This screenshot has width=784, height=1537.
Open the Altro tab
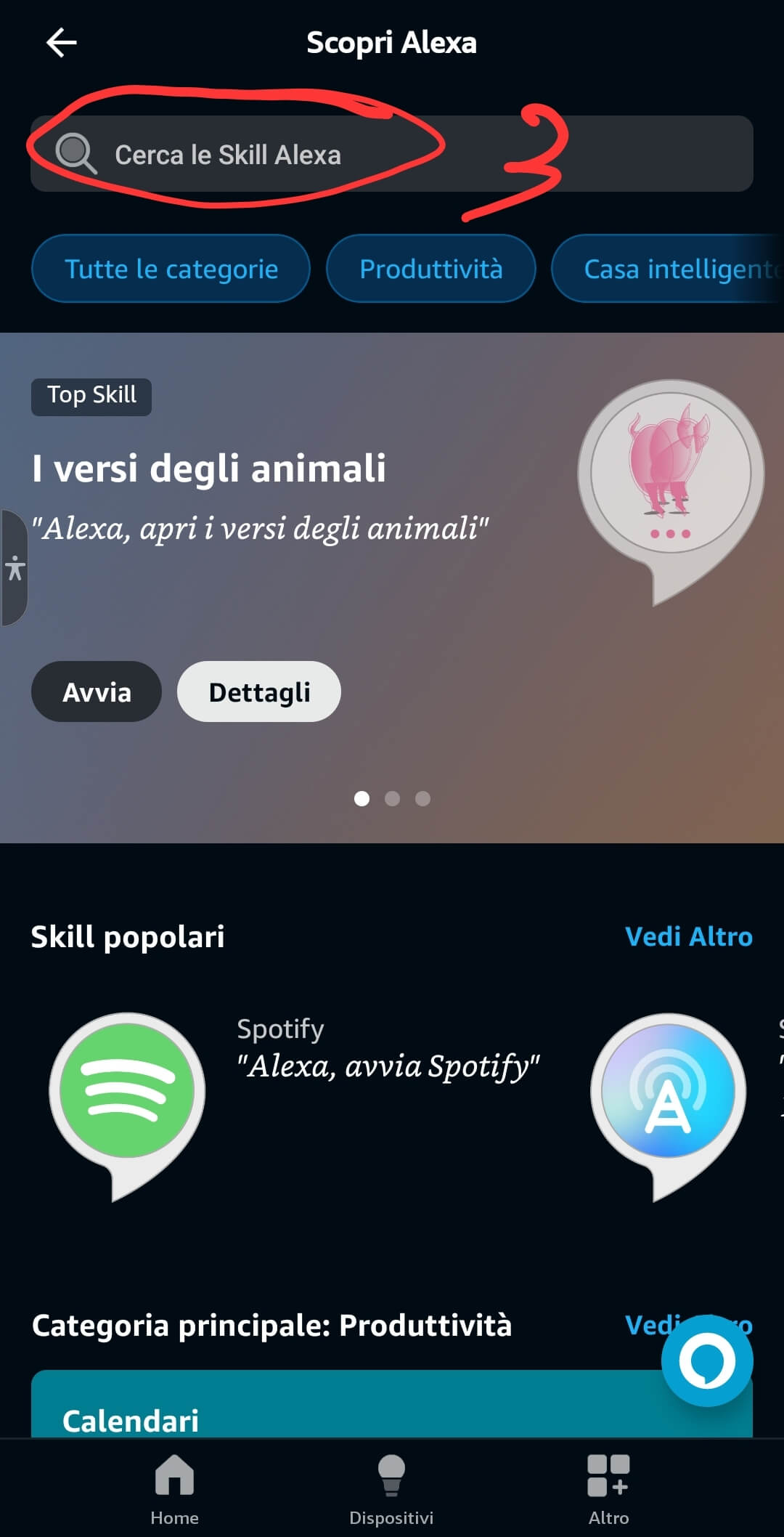pyautogui.click(x=608, y=1489)
